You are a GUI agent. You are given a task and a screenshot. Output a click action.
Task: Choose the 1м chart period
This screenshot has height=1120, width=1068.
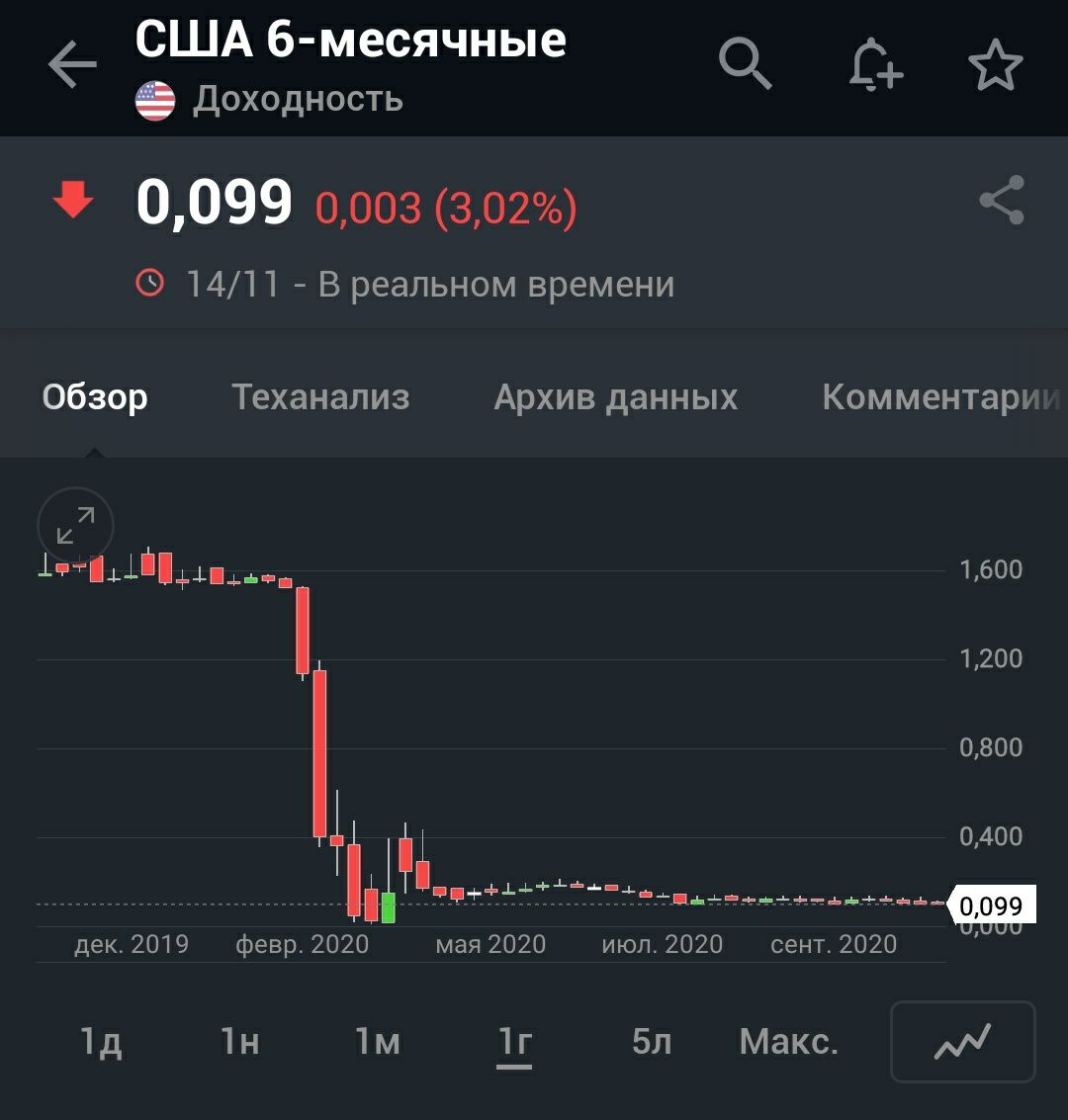[x=377, y=1042]
